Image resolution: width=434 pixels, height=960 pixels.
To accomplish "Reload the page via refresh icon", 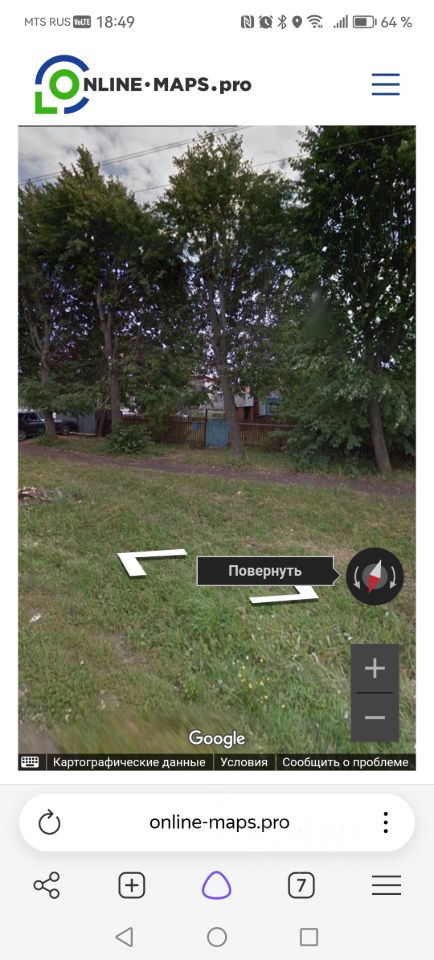I will click(49, 822).
